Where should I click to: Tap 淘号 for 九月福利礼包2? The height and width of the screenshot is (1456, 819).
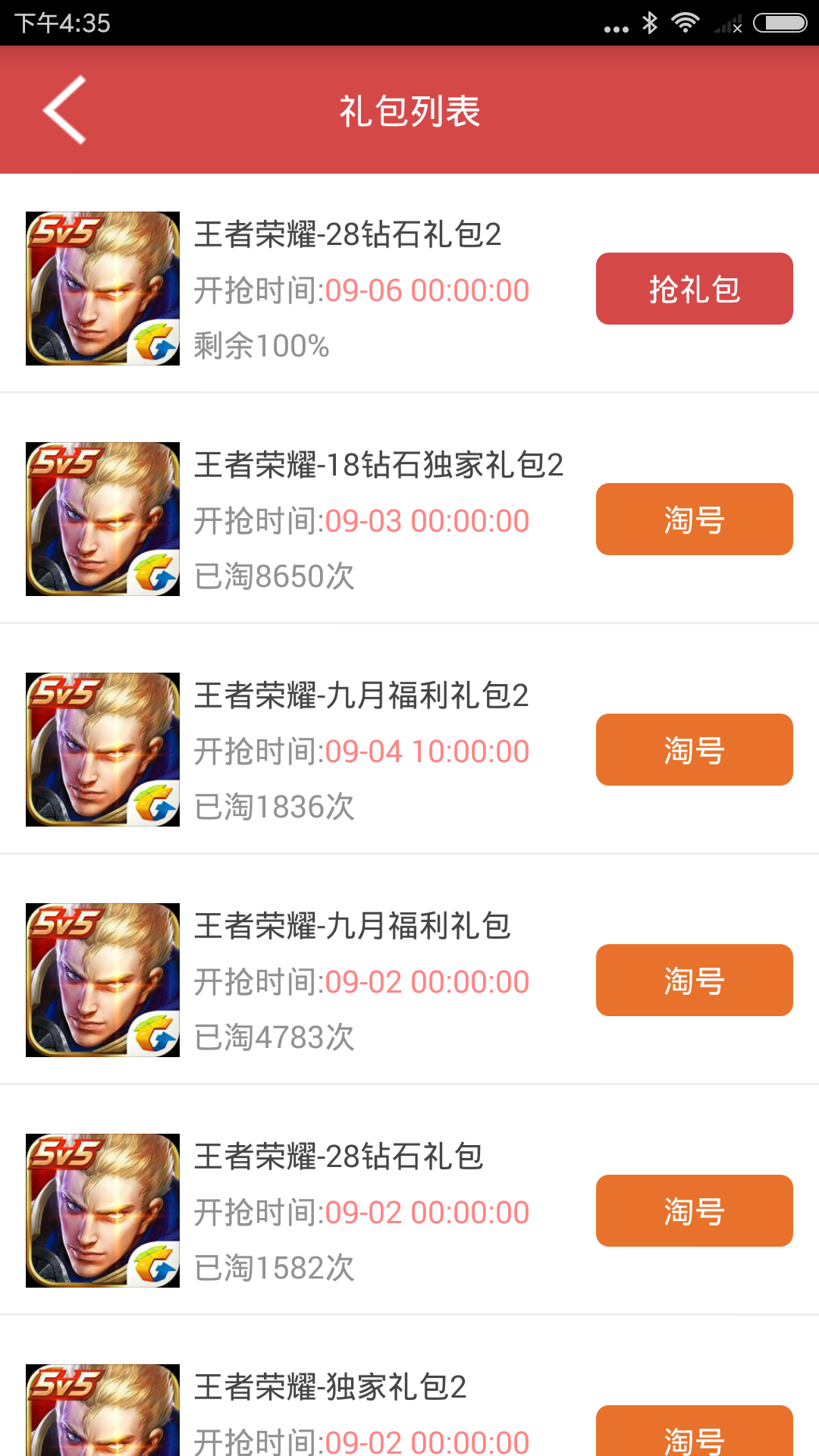(694, 750)
